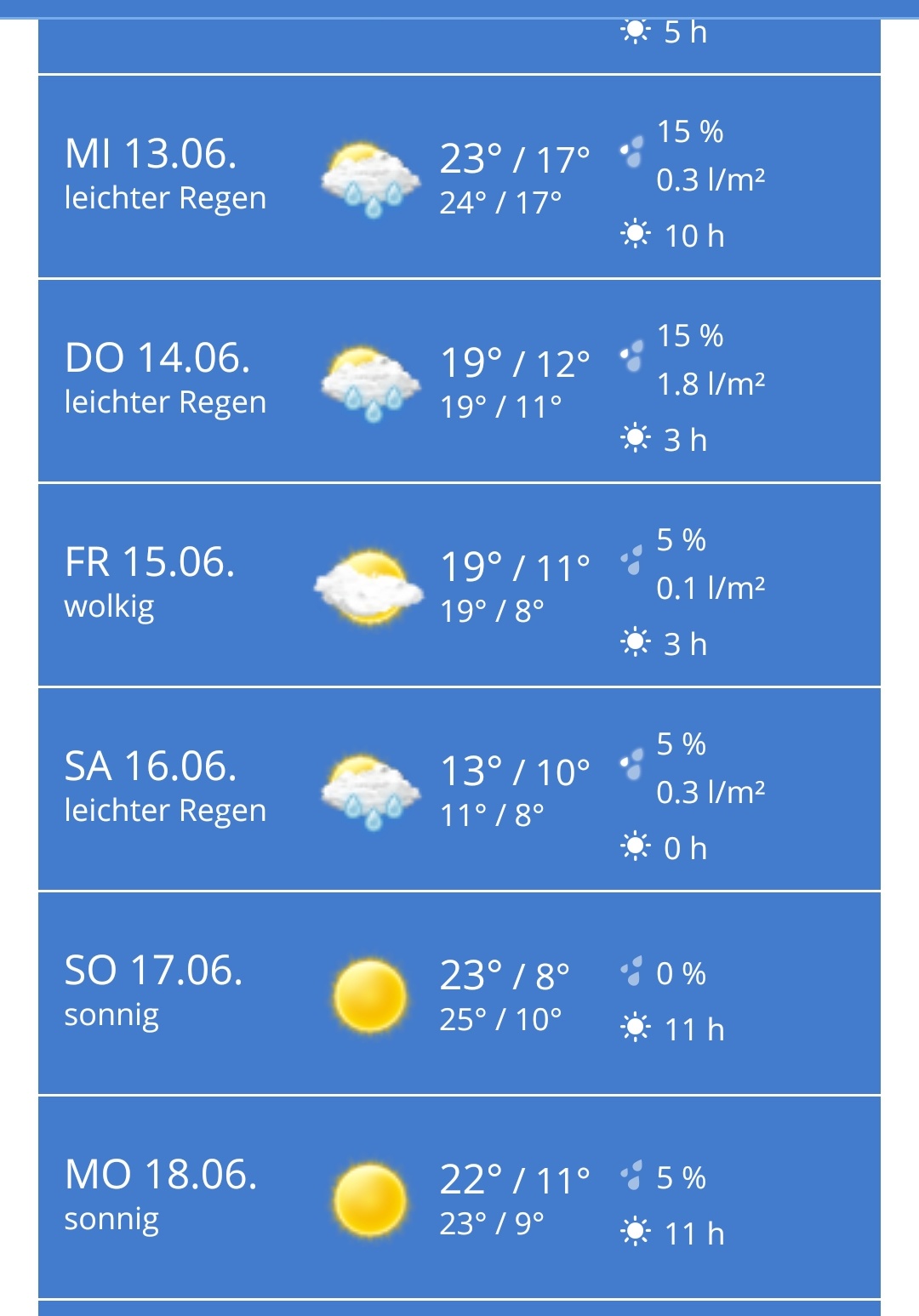919x1316 pixels.
Task: Show the sunny SO 17.06. forecast
Action: point(459,994)
